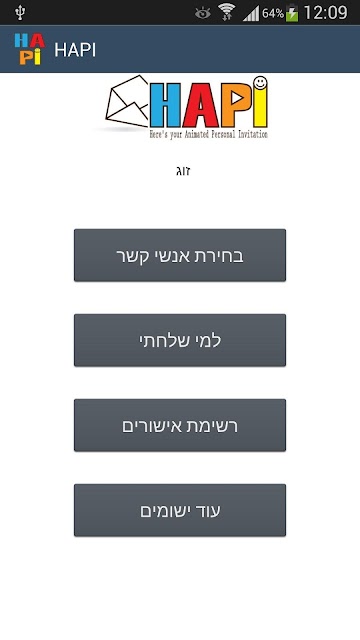The width and height of the screenshot is (360, 640).
Task: Select עוד ישומים button
Action: point(180,510)
